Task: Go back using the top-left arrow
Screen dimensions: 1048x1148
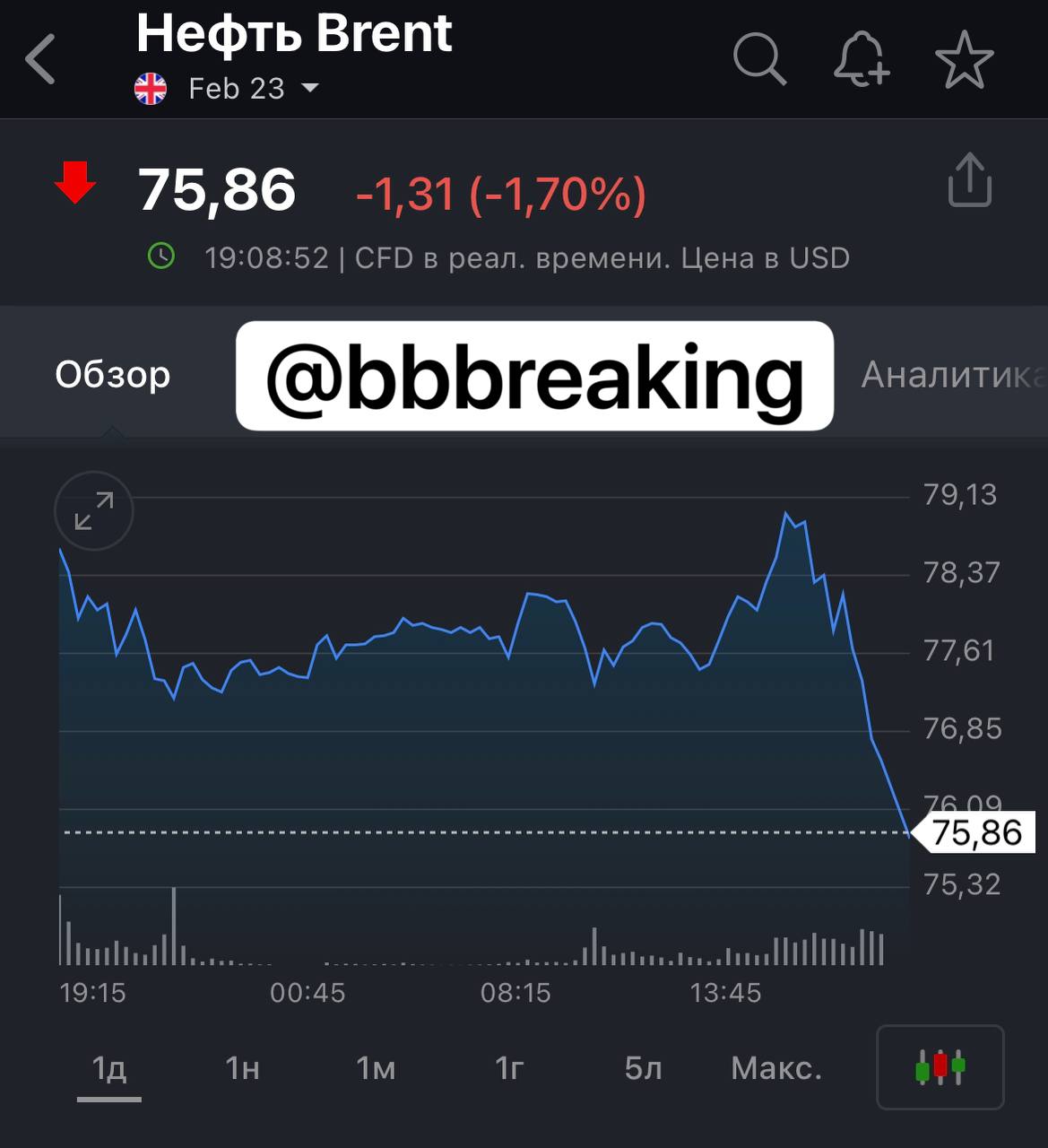Action: click(40, 59)
